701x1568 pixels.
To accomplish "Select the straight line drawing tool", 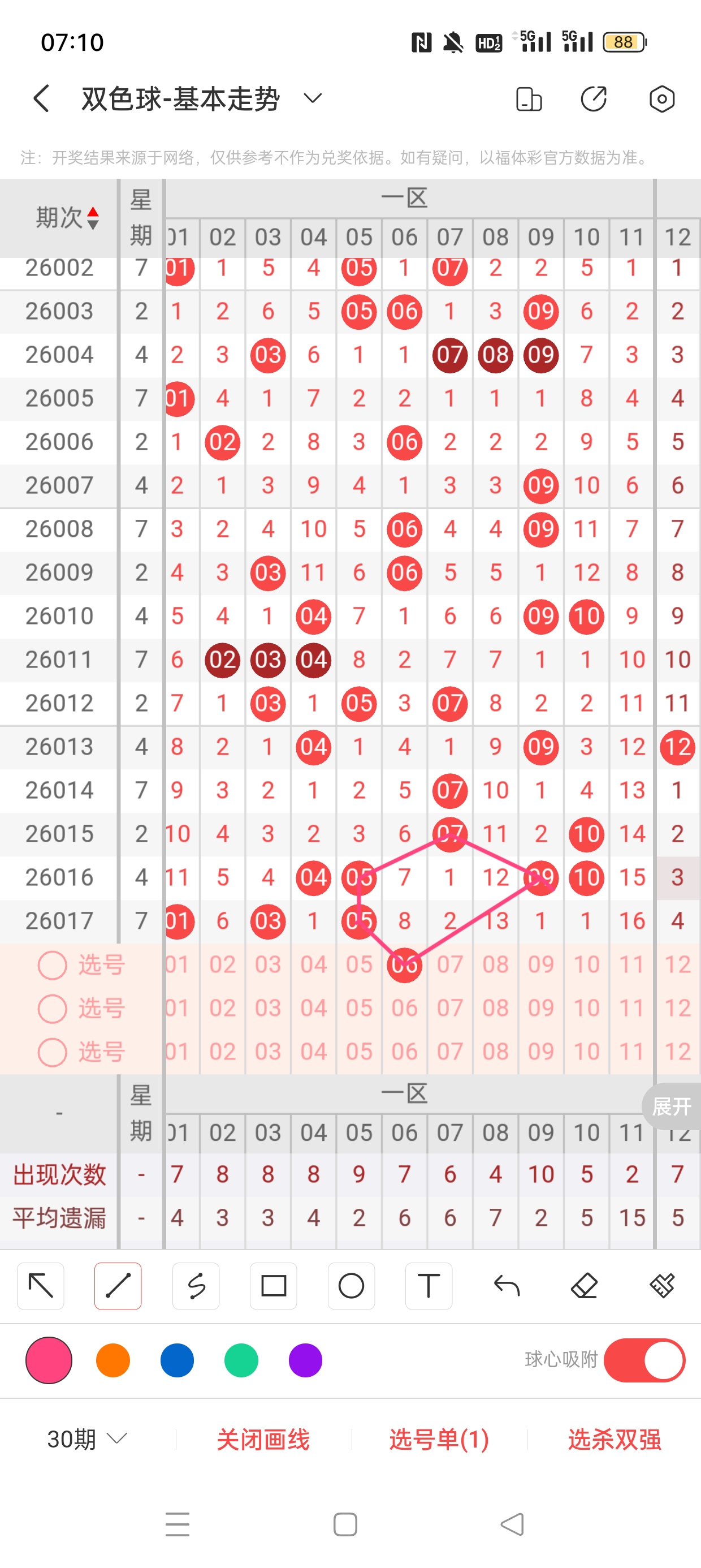I will pyautogui.click(x=118, y=1286).
